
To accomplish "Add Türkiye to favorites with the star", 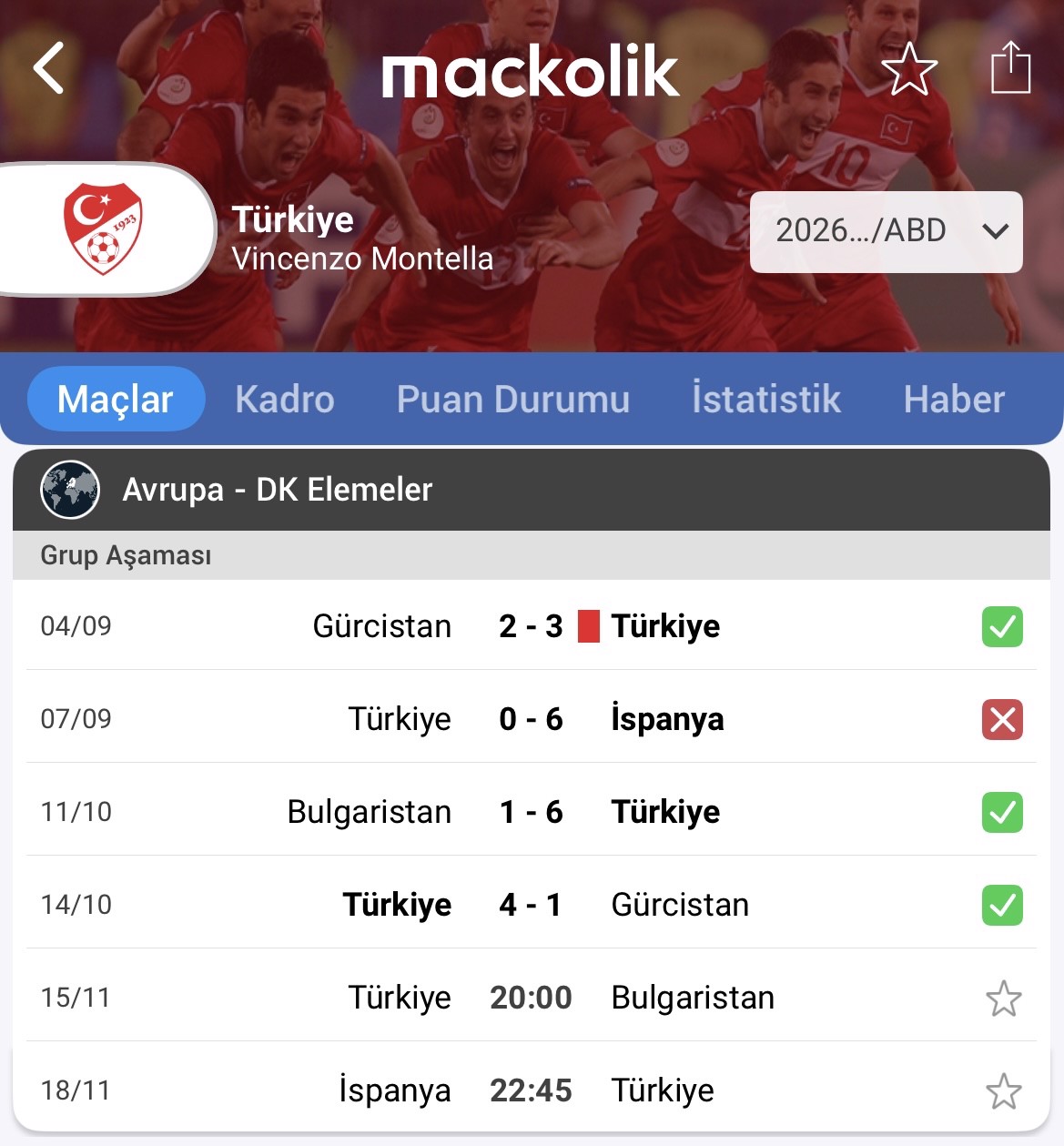I will click(x=909, y=69).
